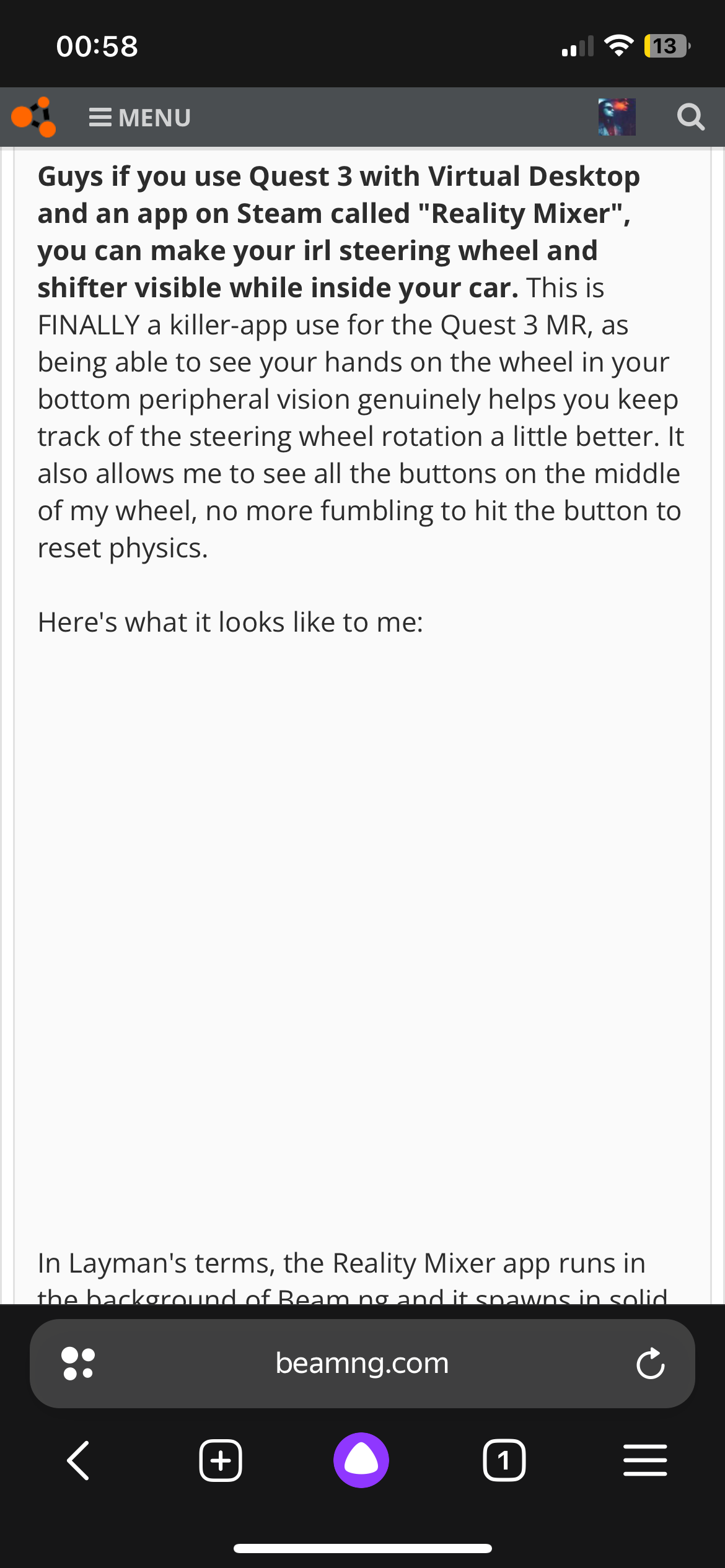Tap the beamng.com address bar
Viewport: 725px width, 1568px height.
point(362,1363)
